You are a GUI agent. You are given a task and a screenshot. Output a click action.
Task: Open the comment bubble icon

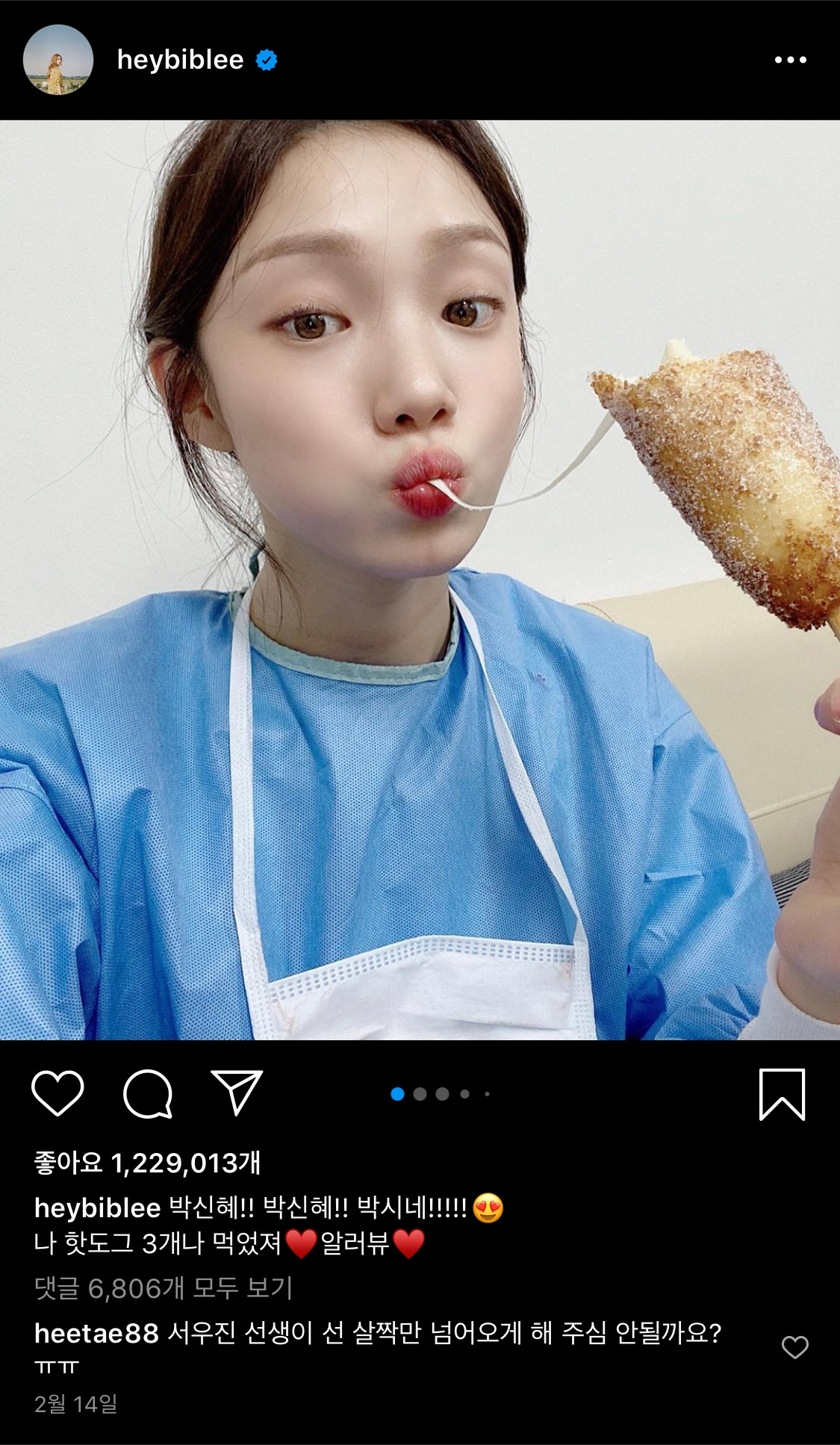click(x=148, y=1094)
